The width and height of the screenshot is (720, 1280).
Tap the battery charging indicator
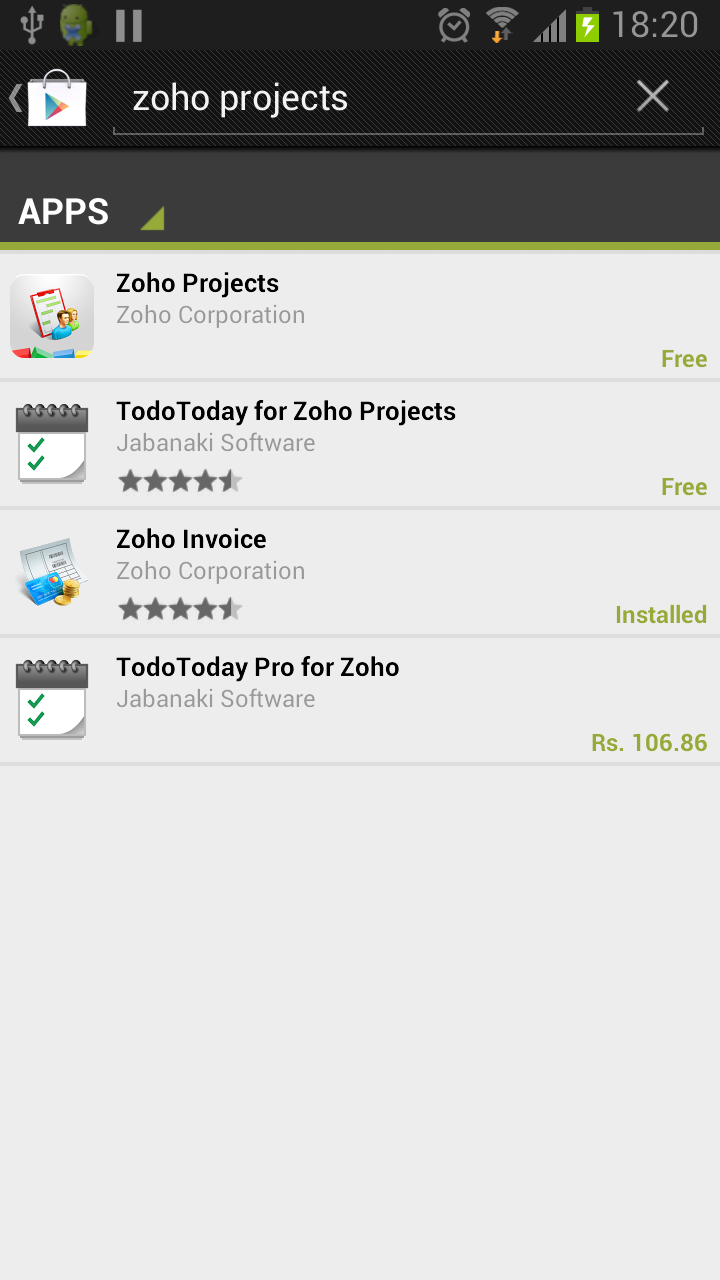[x=590, y=24]
